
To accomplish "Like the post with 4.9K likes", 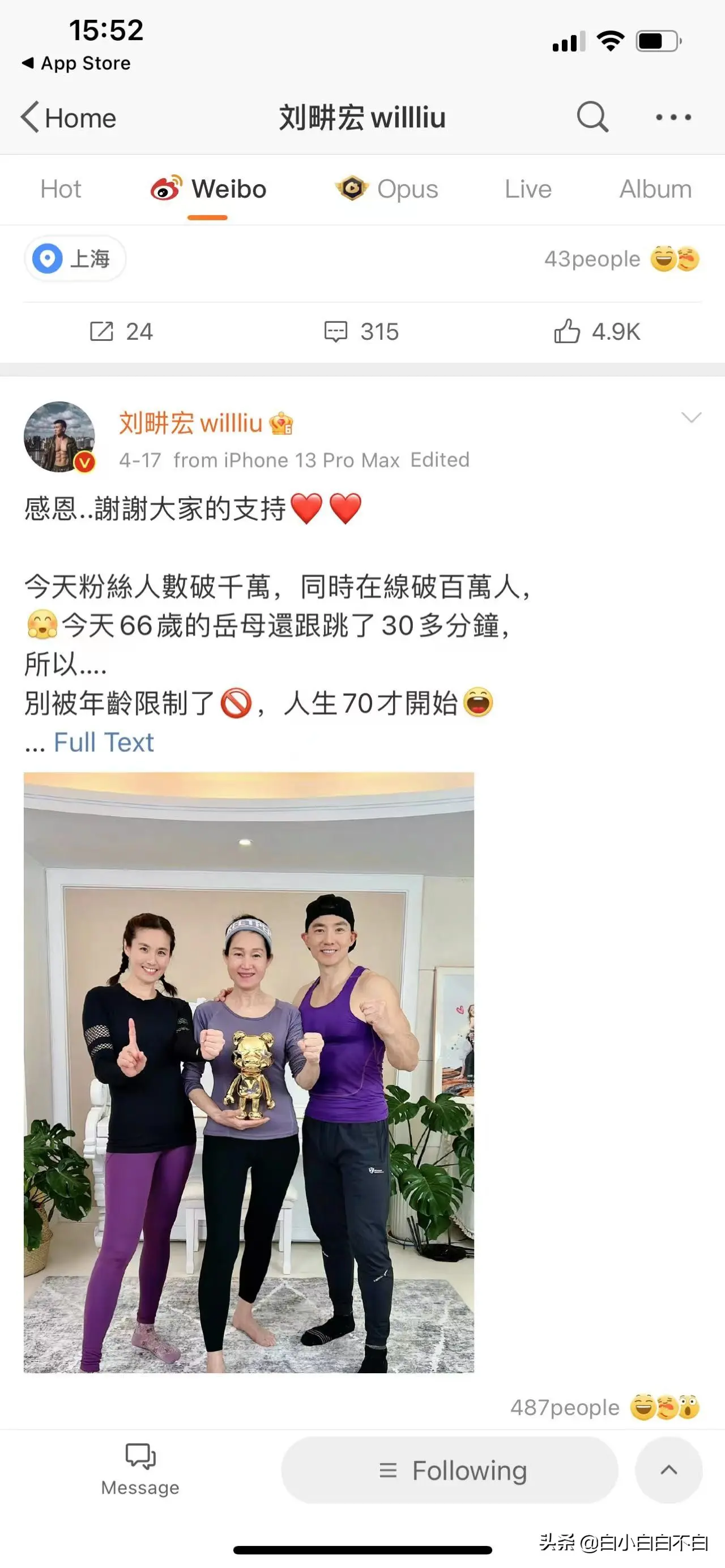I will (596, 332).
